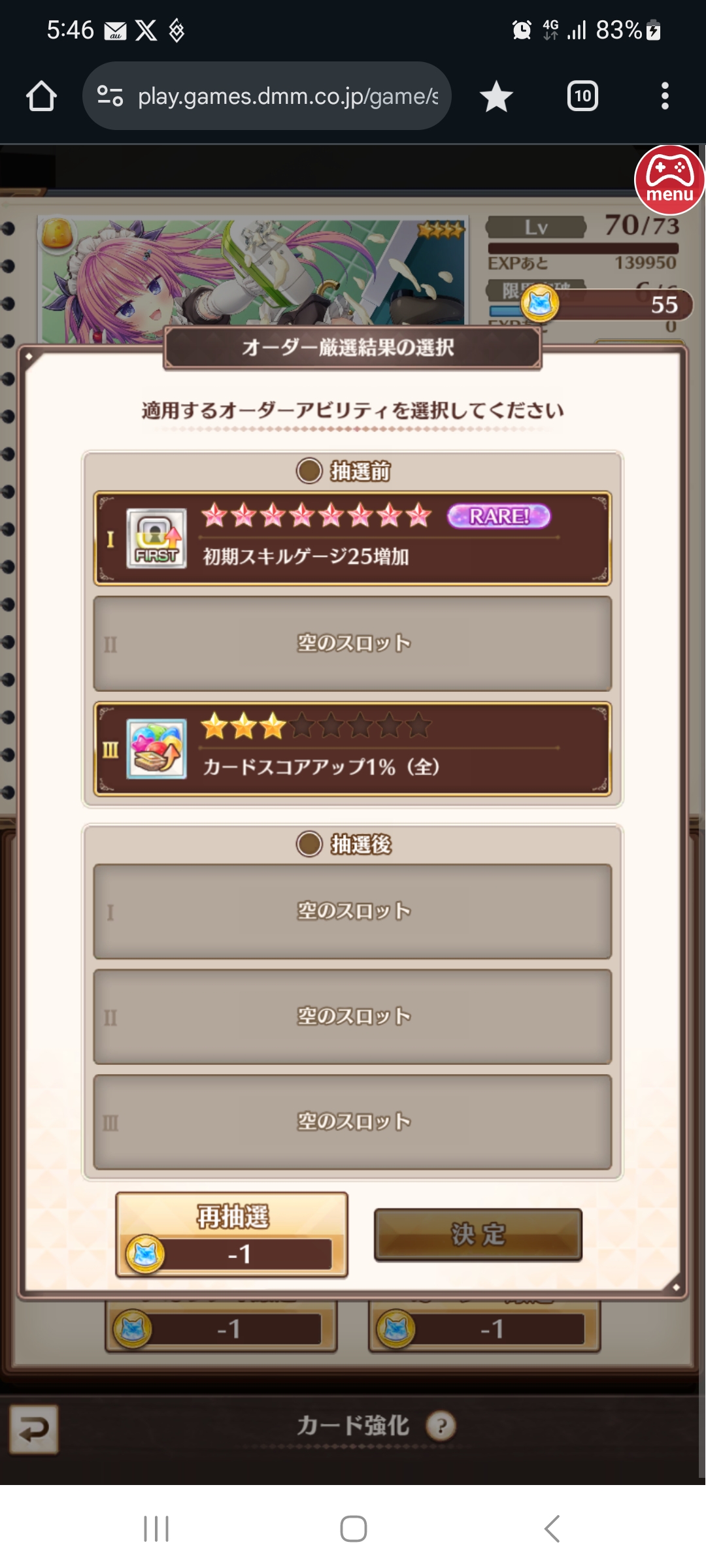Image resolution: width=706 pixels, height=1568 pixels.
Task: Confirm with the 決定 button
Action: pyautogui.click(x=478, y=1234)
